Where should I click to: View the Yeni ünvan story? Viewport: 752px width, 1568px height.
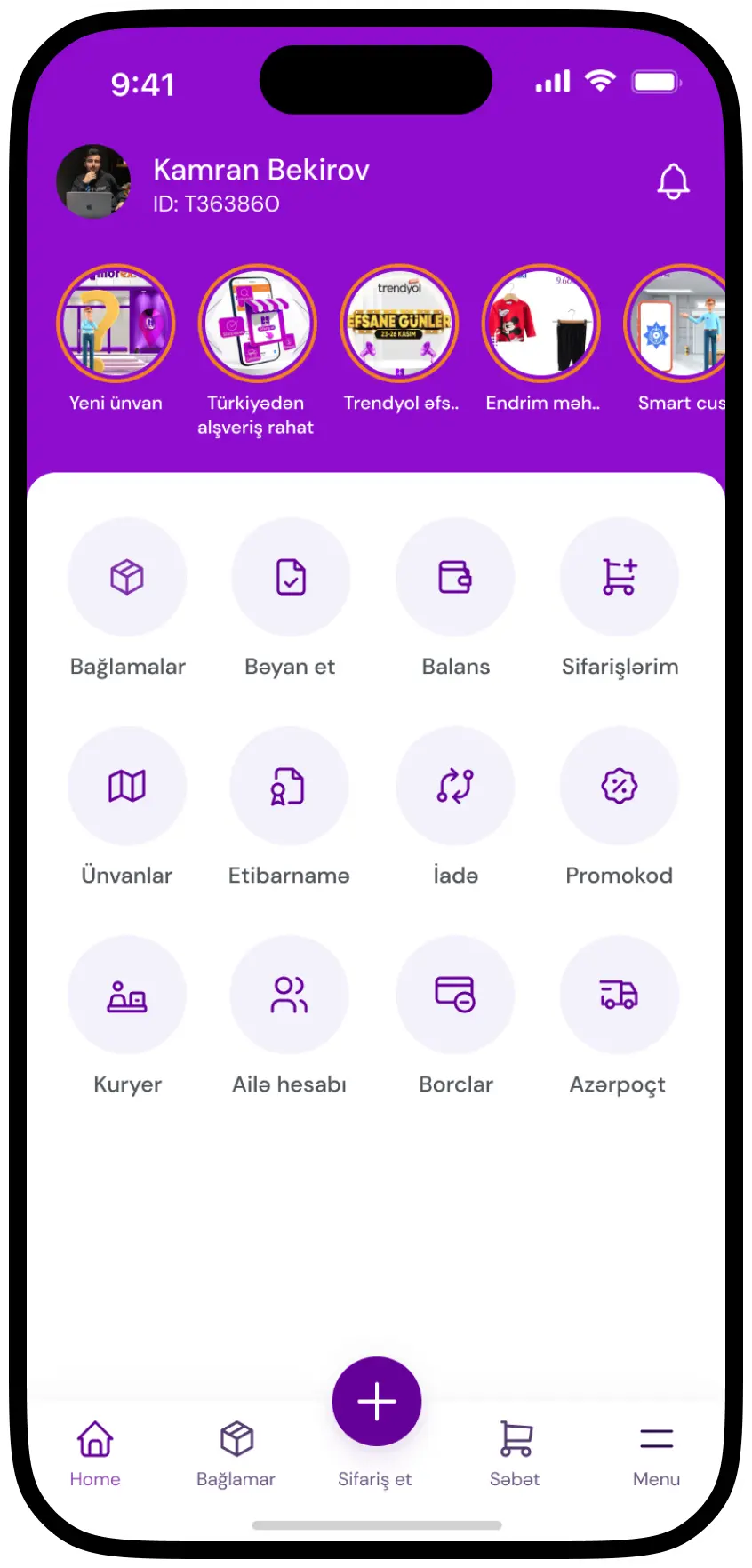(x=116, y=324)
